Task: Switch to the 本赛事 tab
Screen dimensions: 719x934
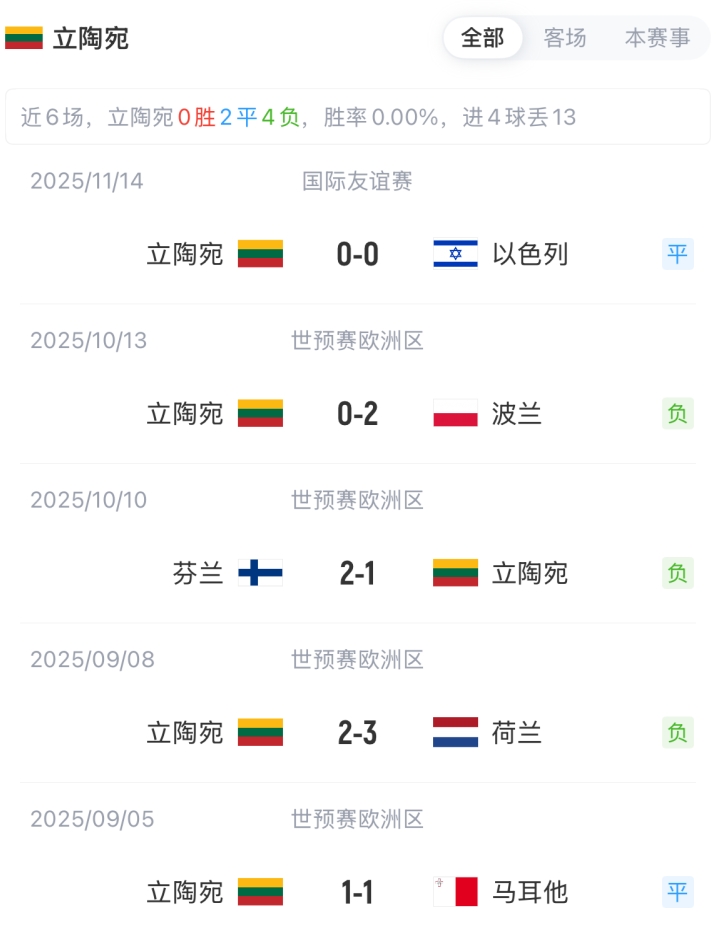Action: point(657,38)
